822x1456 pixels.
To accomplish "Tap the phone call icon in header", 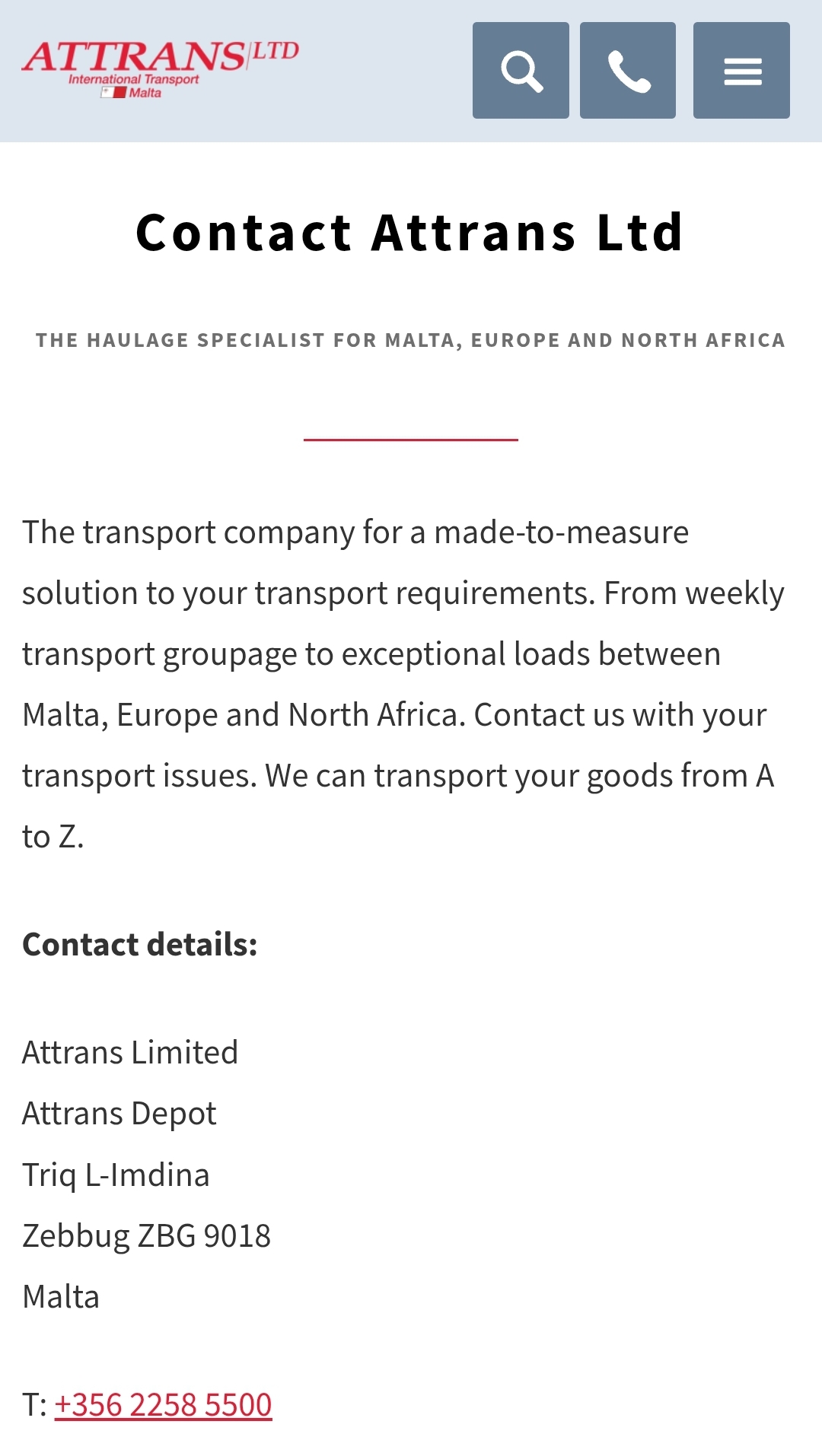I will (628, 70).
